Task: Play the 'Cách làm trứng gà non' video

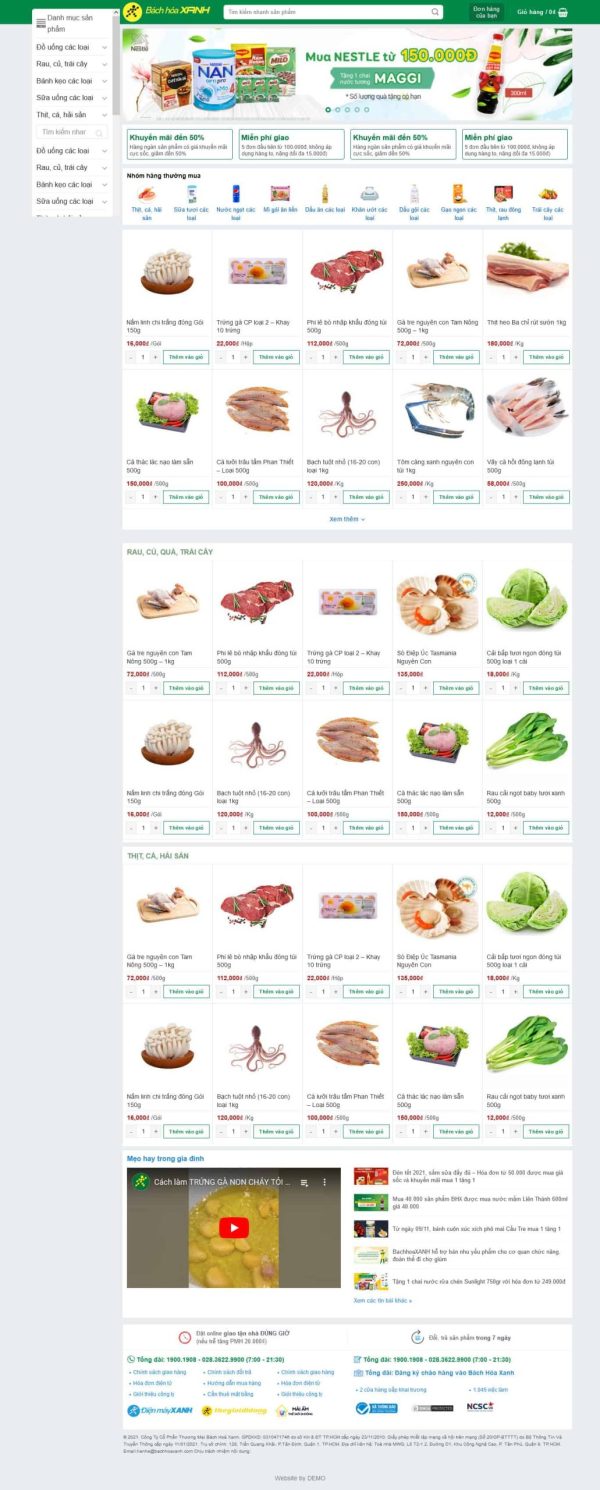Action: click(234, 1228)
